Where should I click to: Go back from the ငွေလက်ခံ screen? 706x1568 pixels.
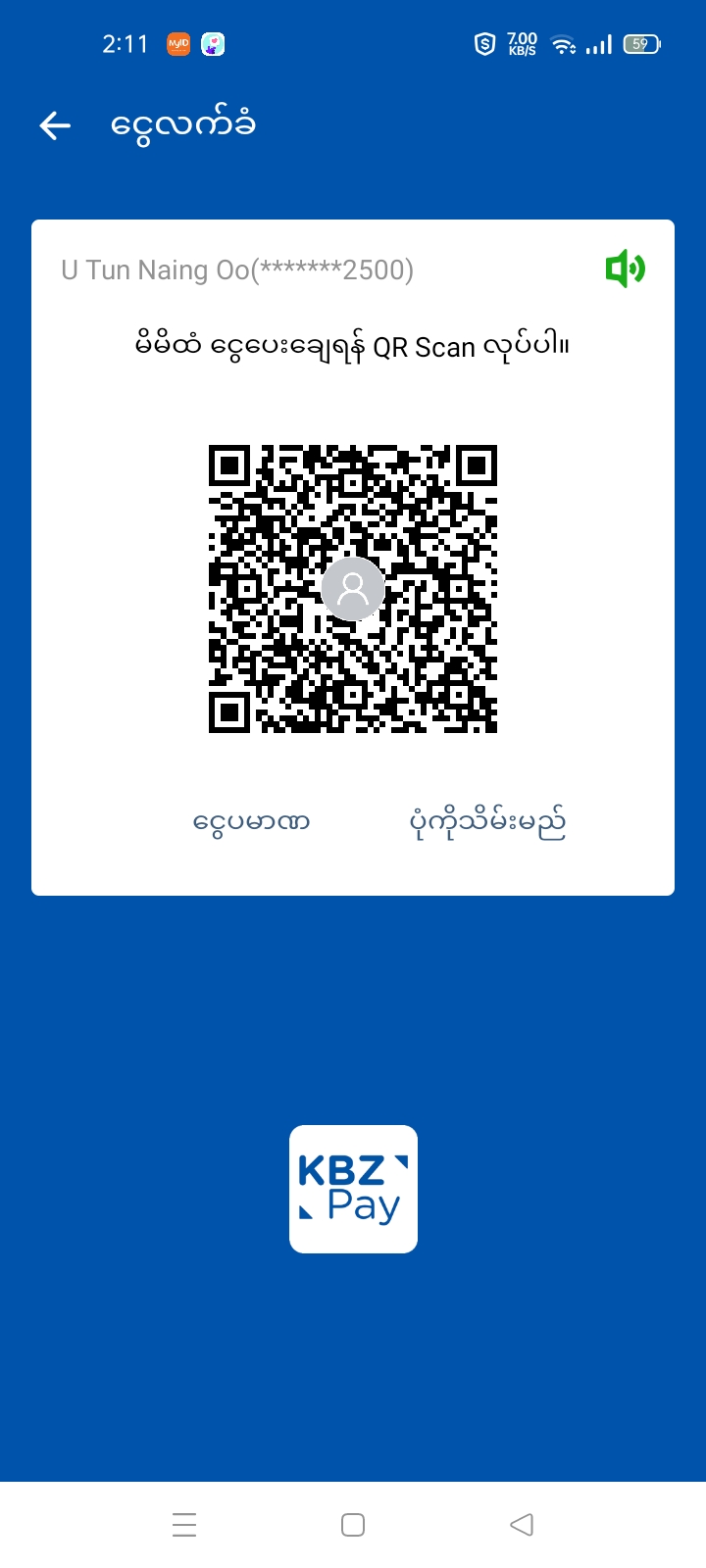click(x=56, y=125)
